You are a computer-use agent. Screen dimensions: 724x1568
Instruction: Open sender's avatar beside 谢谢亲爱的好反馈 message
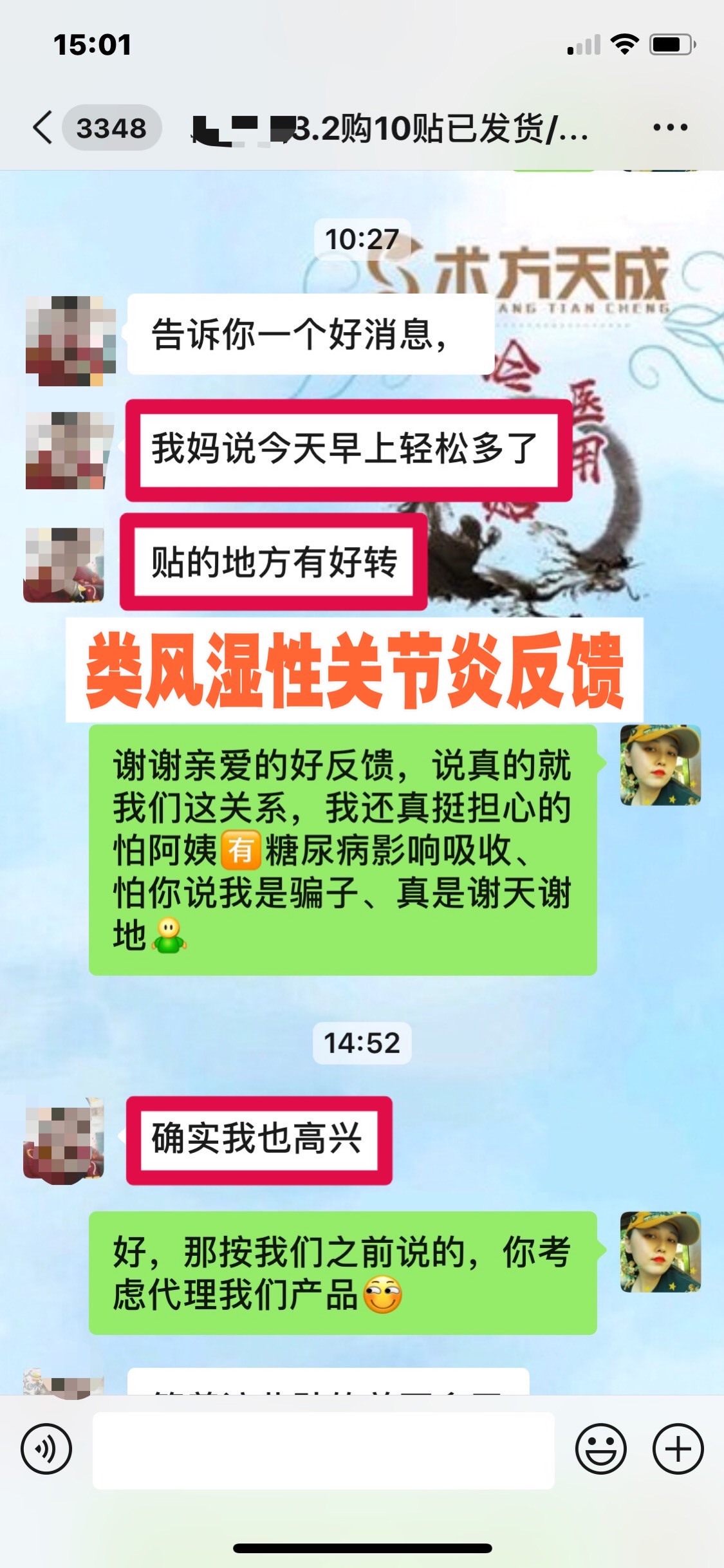point(660,765)
